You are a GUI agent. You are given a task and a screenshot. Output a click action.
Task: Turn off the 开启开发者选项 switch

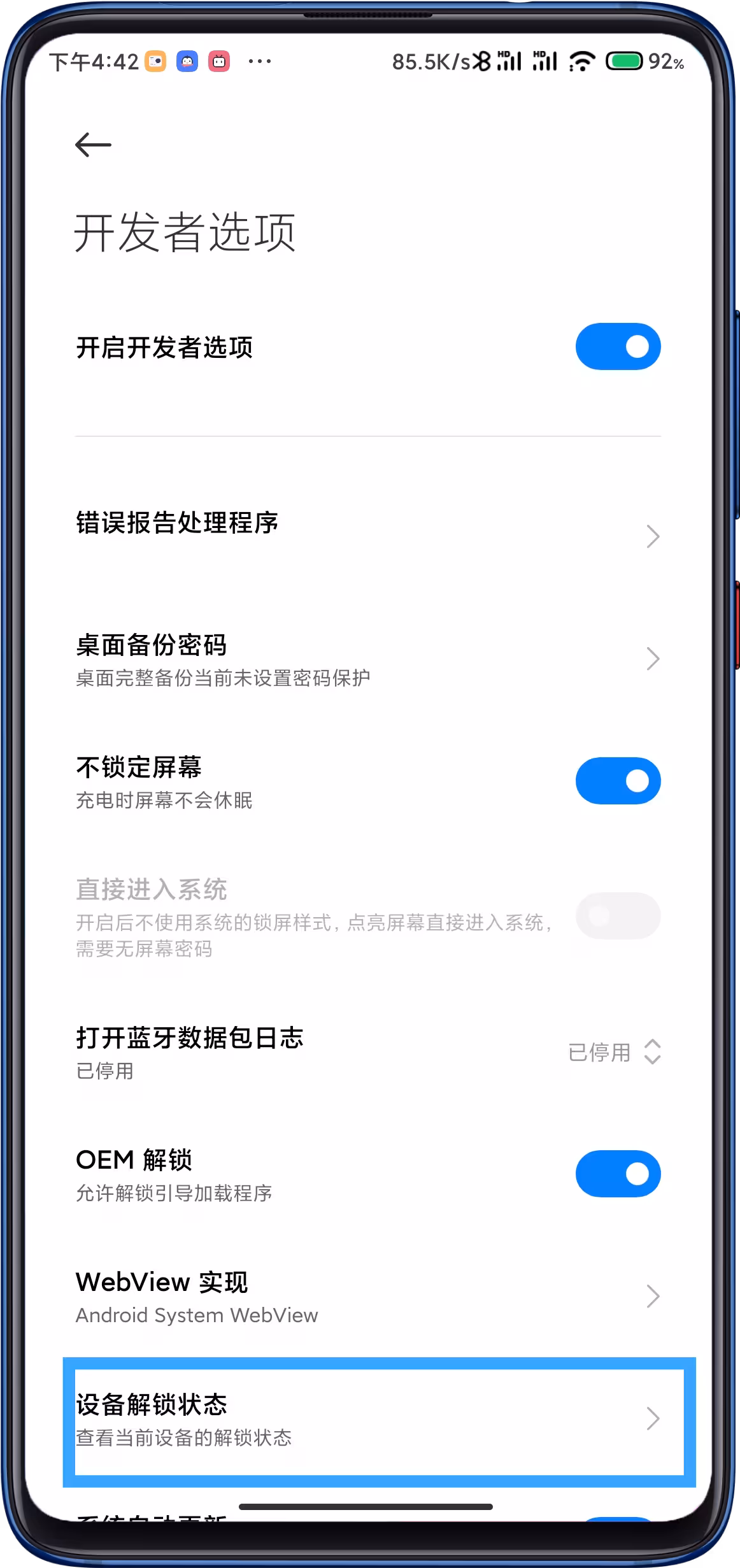coord(617,347)
